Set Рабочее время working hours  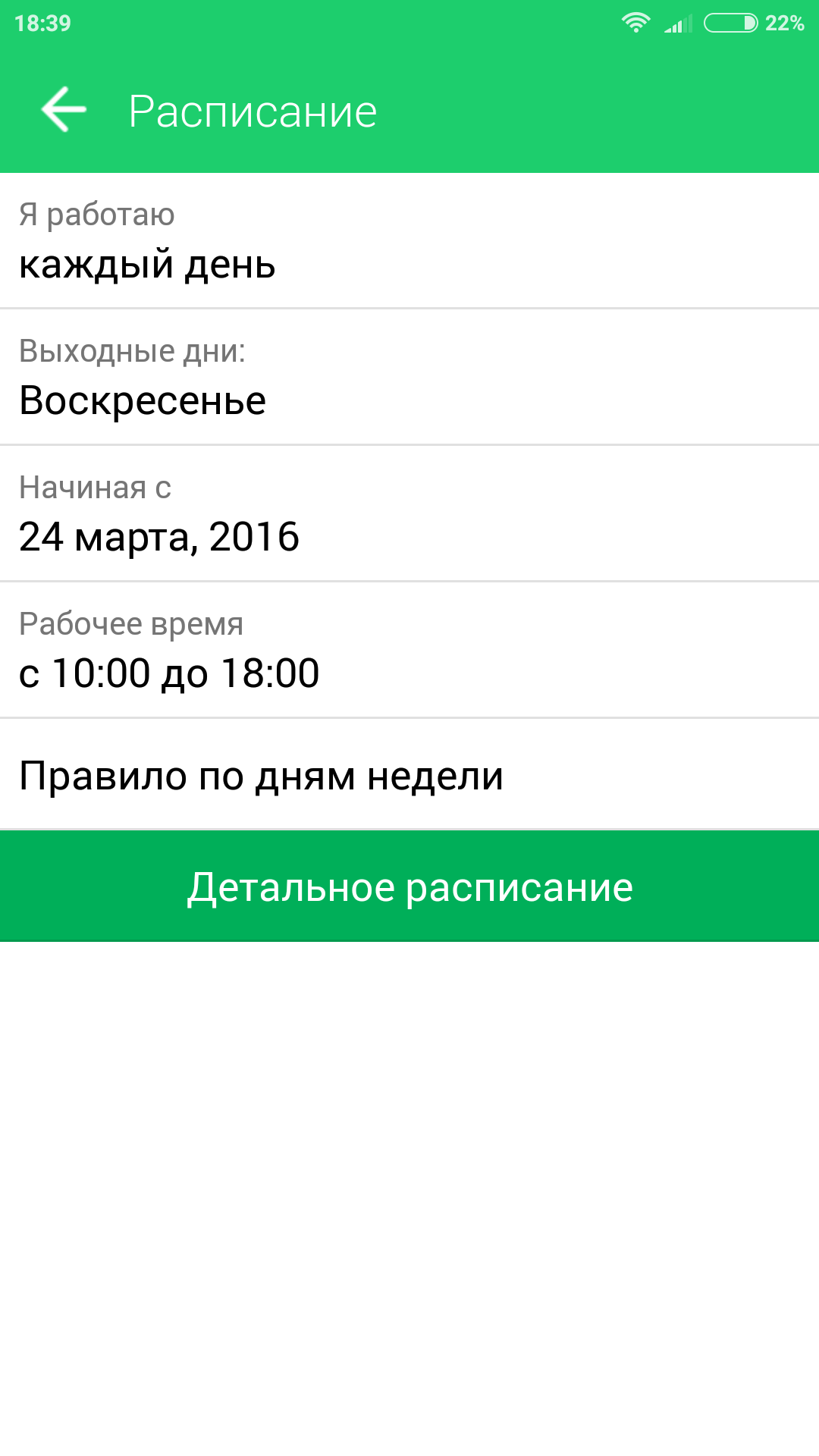[409, 651]
